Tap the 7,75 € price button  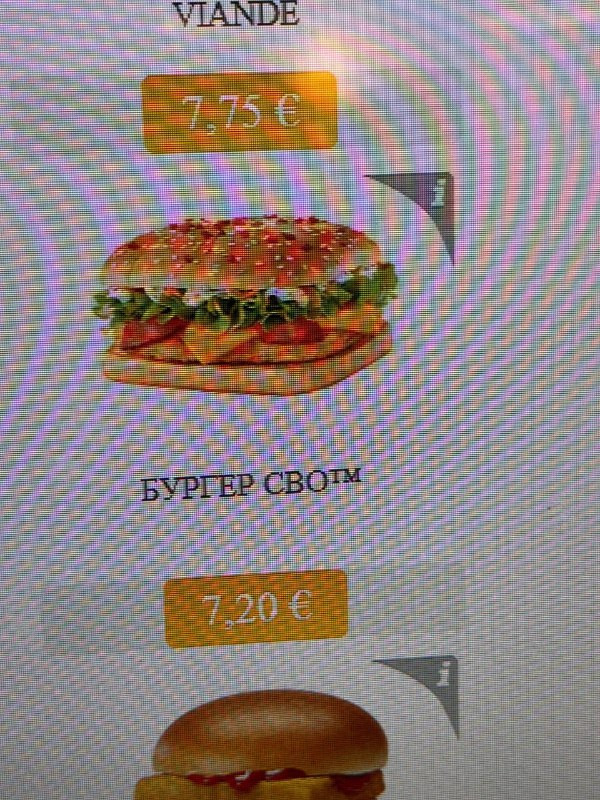coord(240,113)
